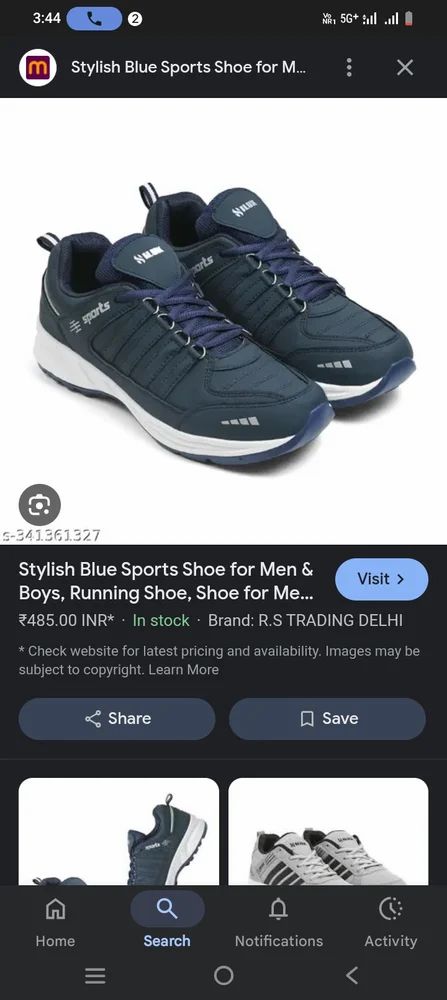Tap the Visit button for the product
Screen dimensions: 447x1000
pos(381,579)
